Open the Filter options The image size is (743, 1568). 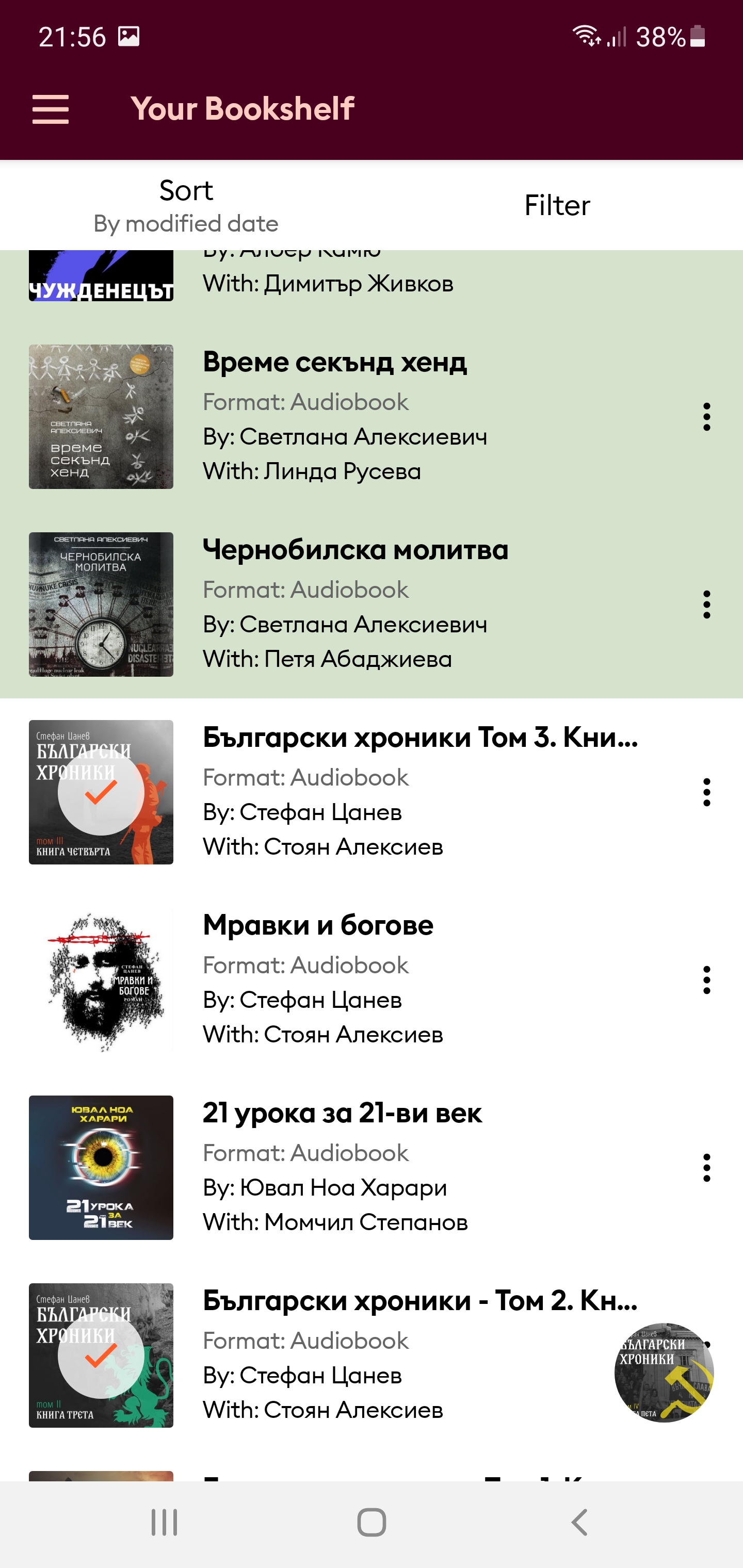click(557, 206)
